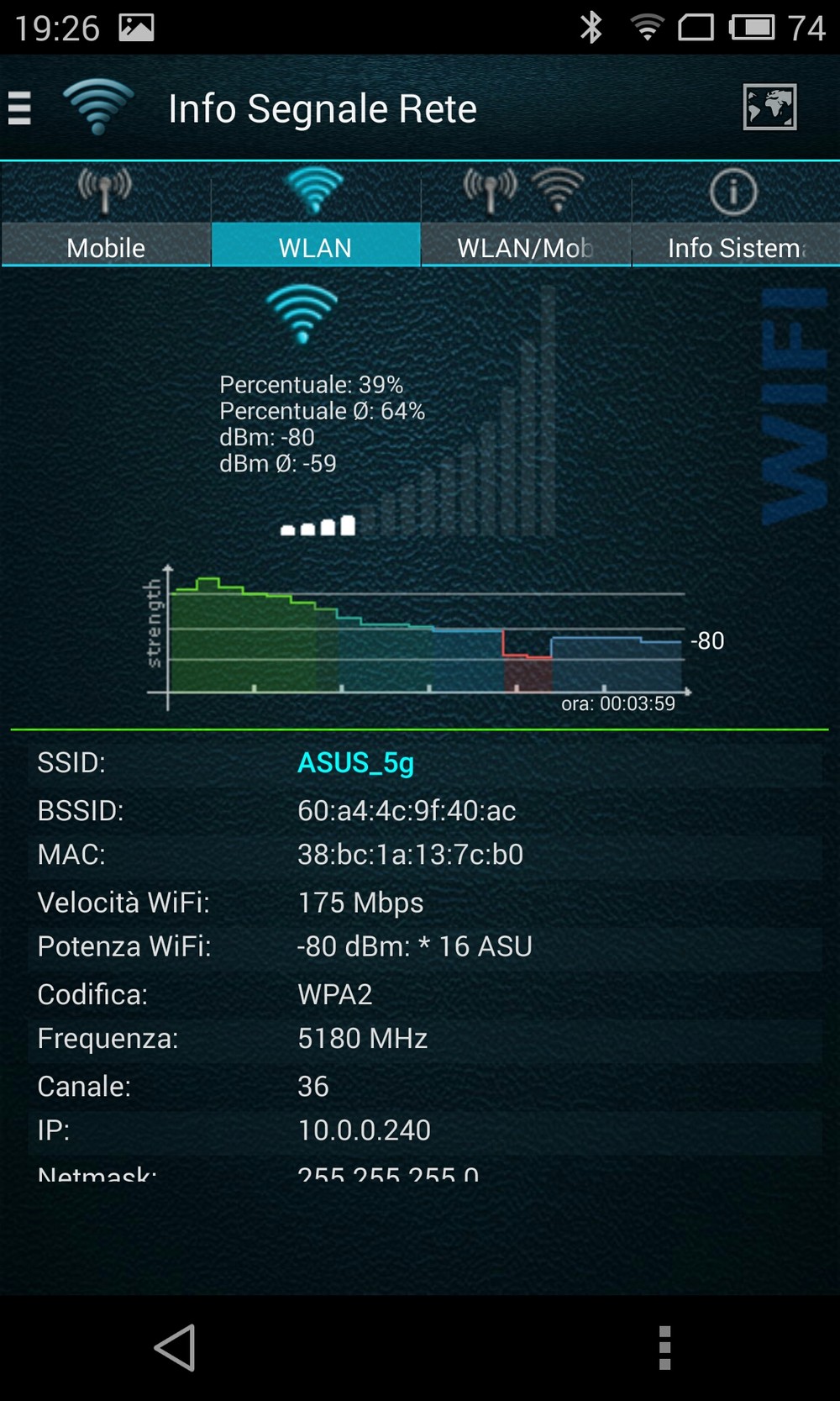Viewport: 840px width, 1401px height.
Task: Go back with the system back button
Action: tap(176, 1347)
